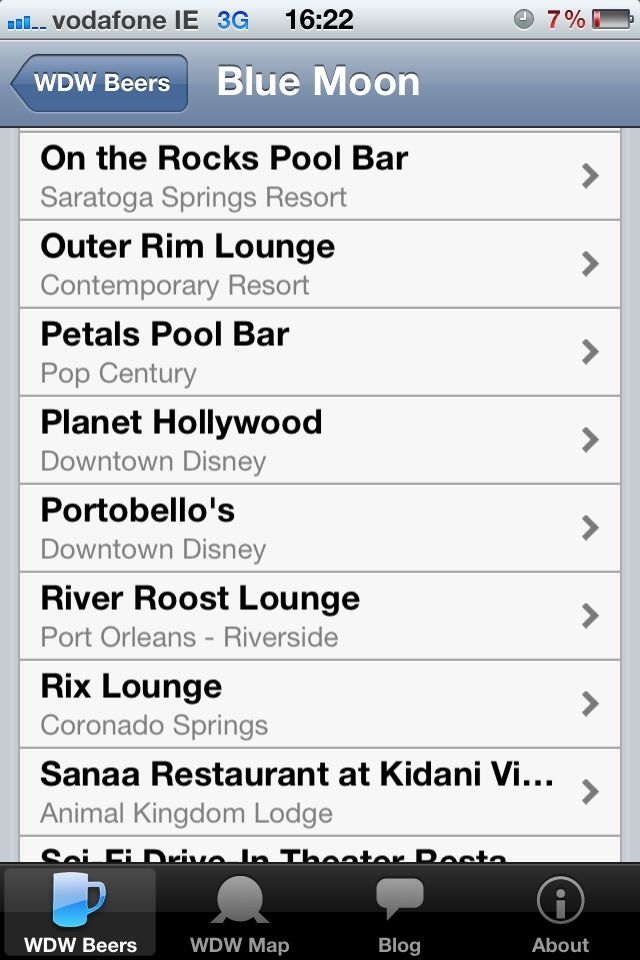
Task: View Planet Hollywood location
Action: point(320,440)
